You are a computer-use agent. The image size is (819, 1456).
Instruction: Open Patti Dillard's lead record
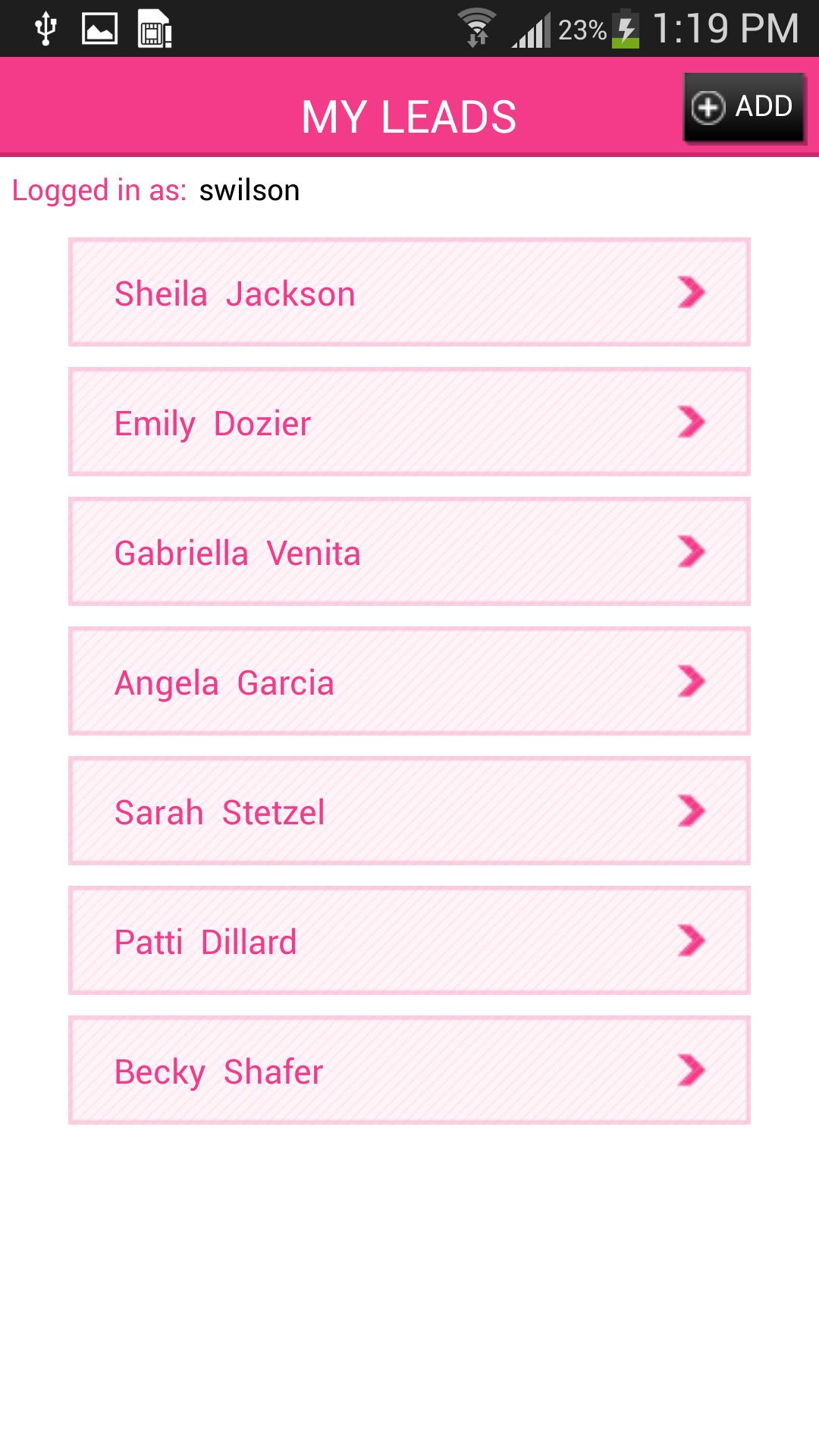pyautogui.click(x=409, y=941)
